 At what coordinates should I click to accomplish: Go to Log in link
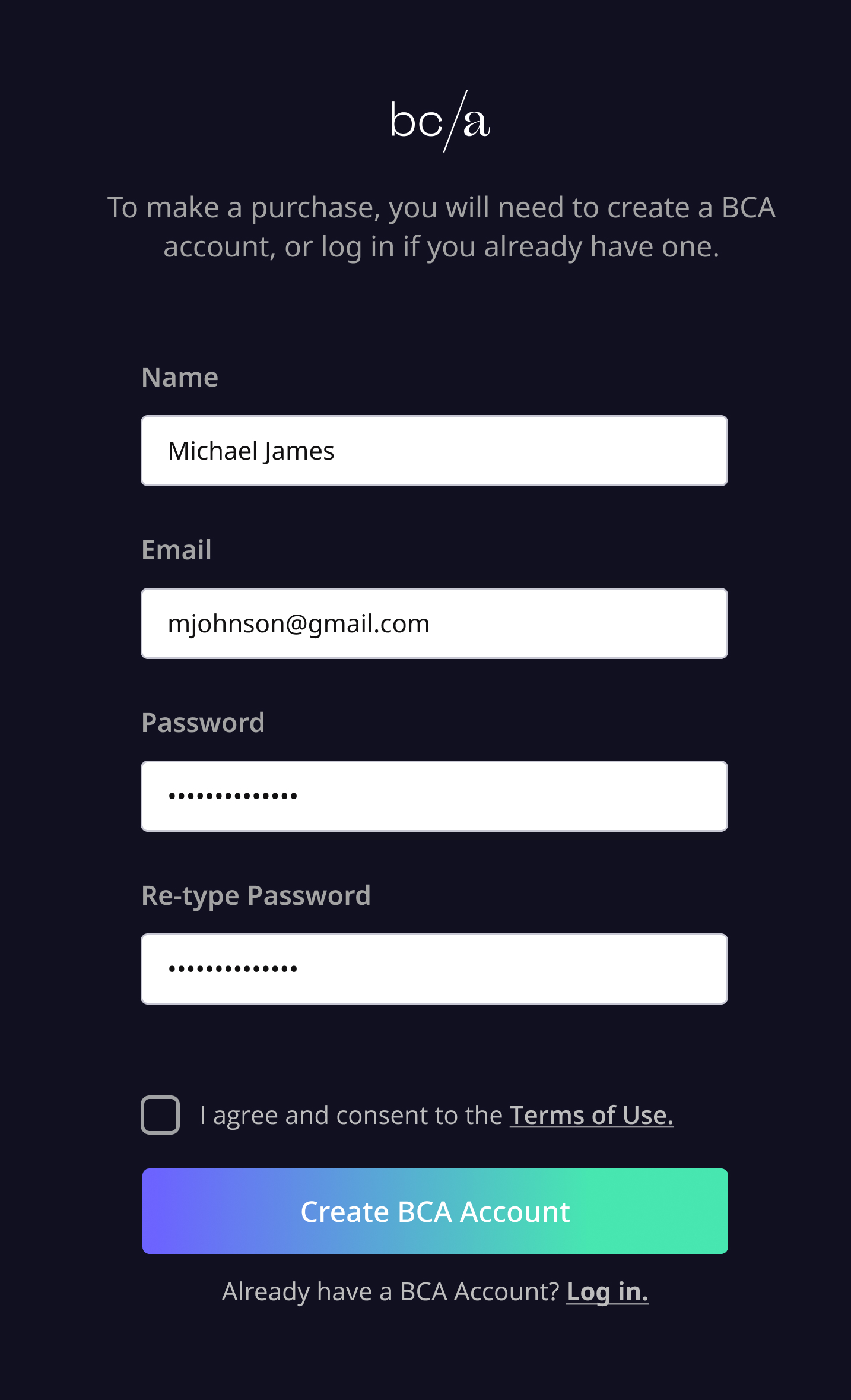607,1292
